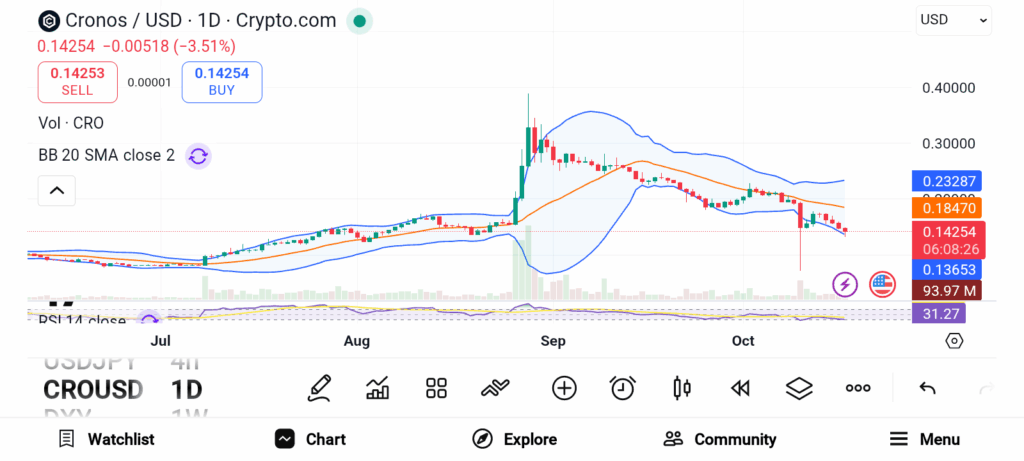The image size is (1024, 461).
Task: Open chart settings hexagon icon
Action: (954, 341)
